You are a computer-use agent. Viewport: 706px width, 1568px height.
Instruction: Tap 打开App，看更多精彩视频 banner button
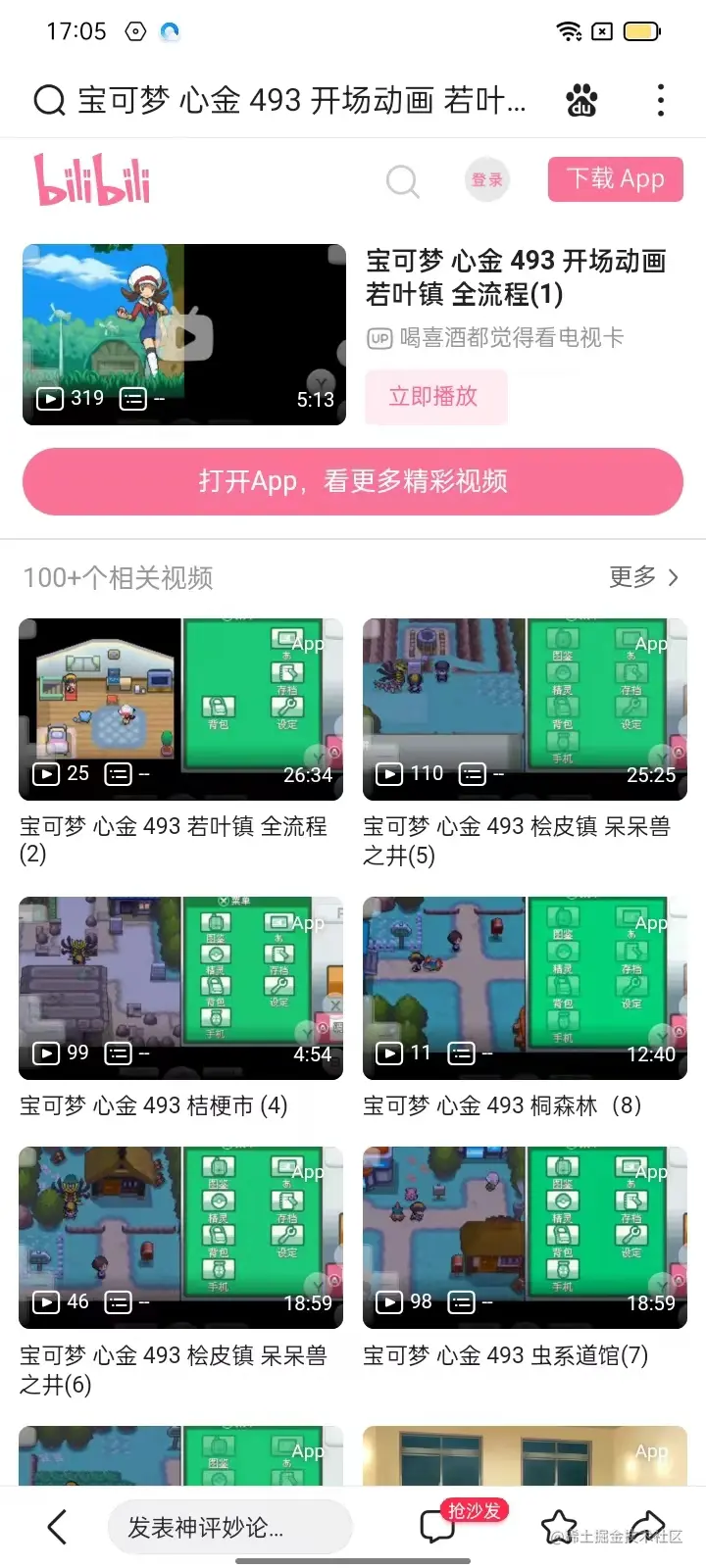(353, 481)
